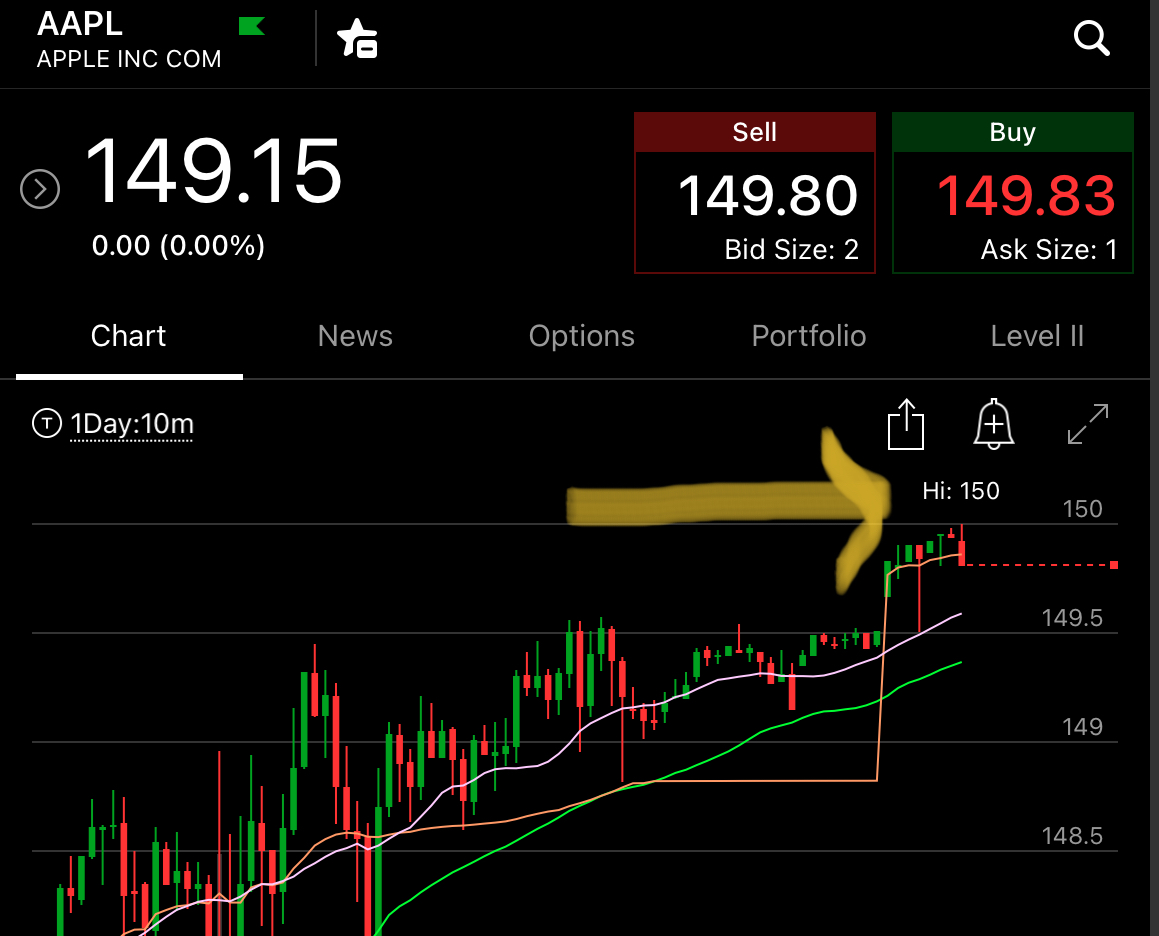Add a price alert with the bell
Viewport: 1159px width, 936px height.
click(993, 424)
